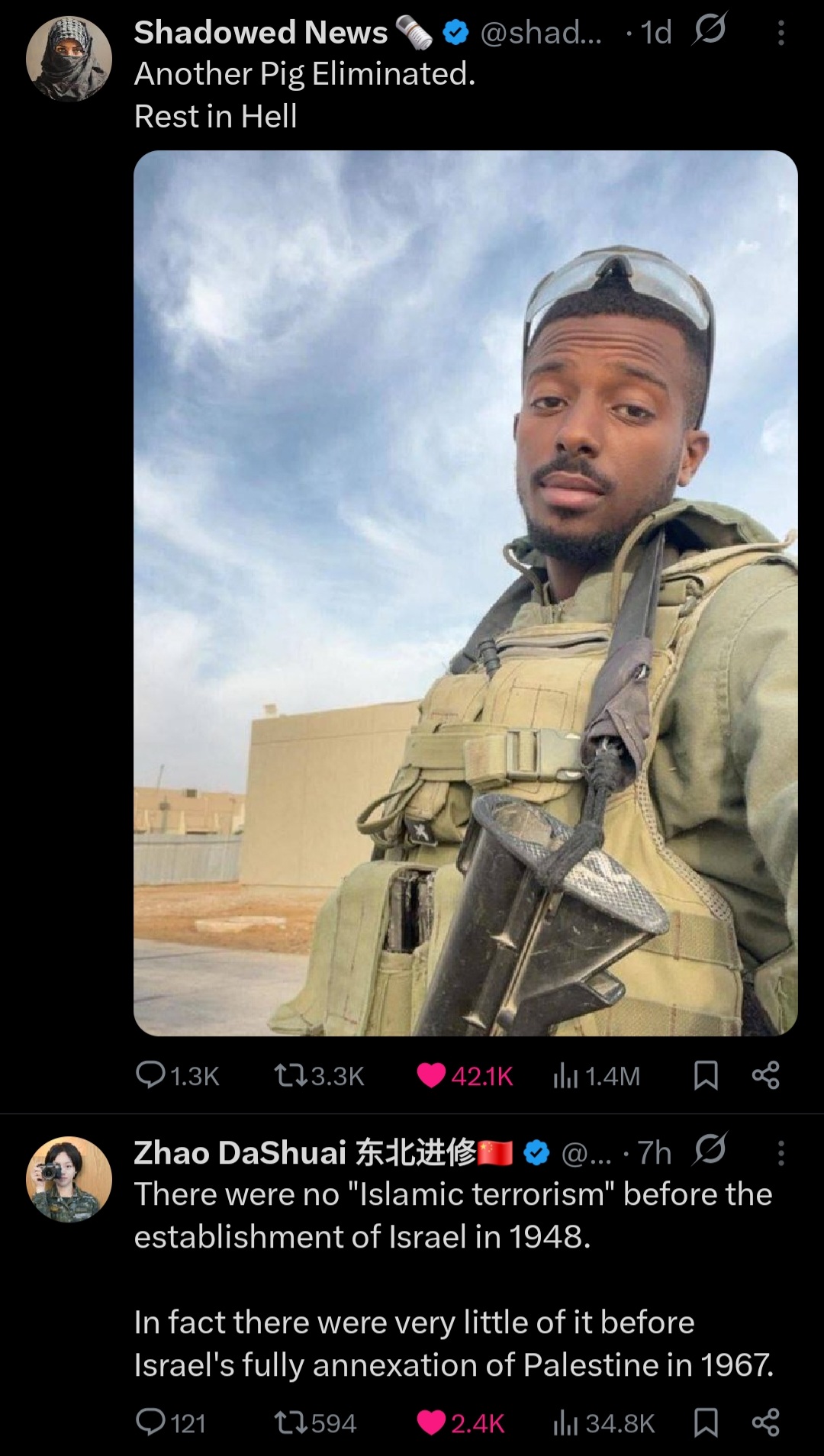824x1456 pixels.
Task: View analytics for Shadowed News post
Action: 565,1075
